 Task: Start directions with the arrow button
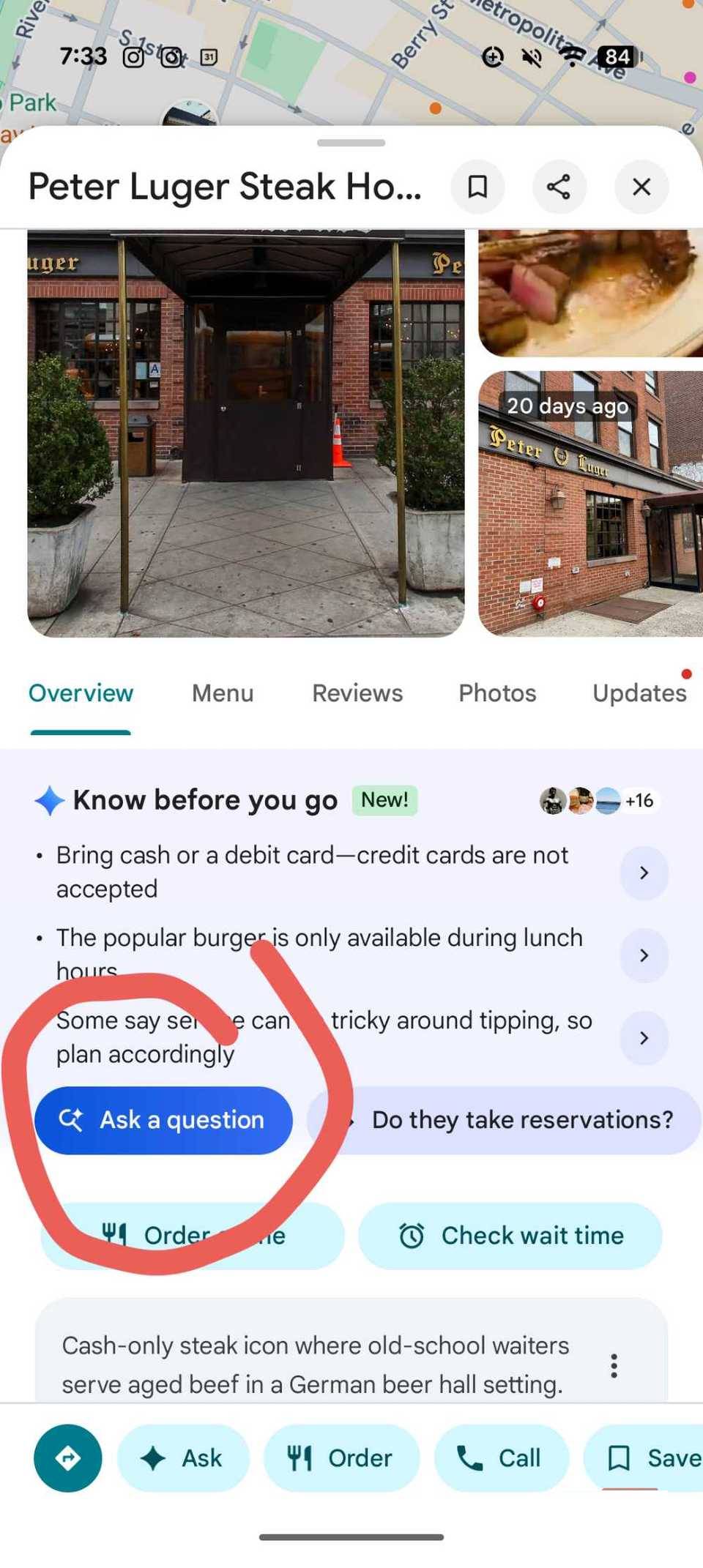pyautogui.click(x=67, y=1458)
